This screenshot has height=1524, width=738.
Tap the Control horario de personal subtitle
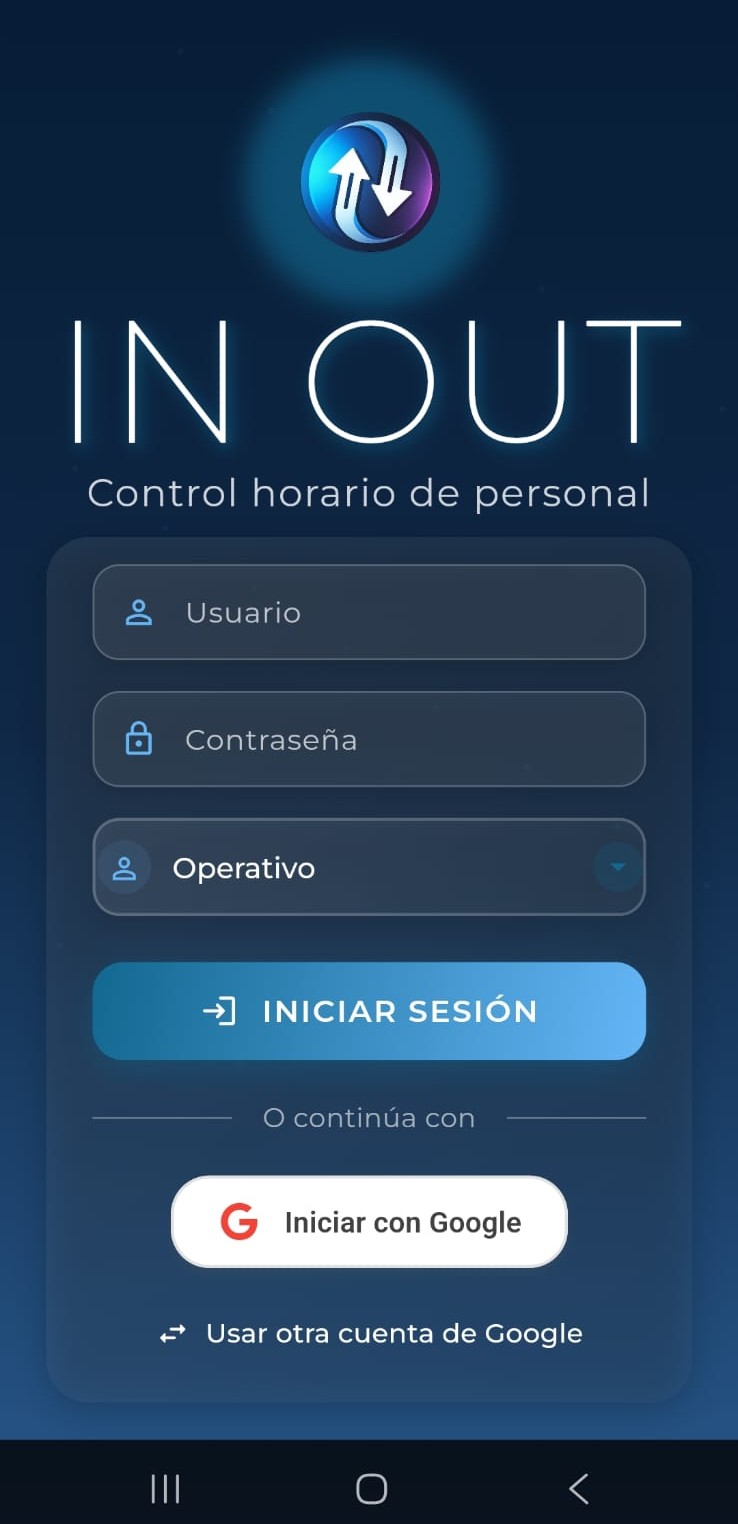(369, 492)
